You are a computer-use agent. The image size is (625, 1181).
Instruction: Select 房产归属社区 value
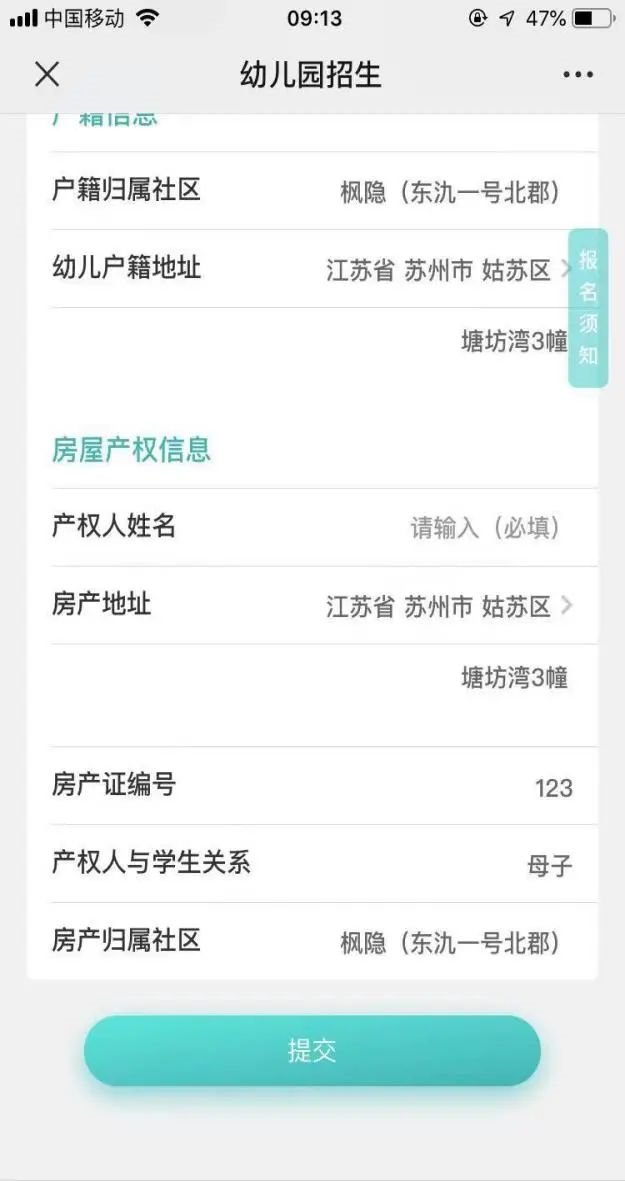(x=449, y=943)
